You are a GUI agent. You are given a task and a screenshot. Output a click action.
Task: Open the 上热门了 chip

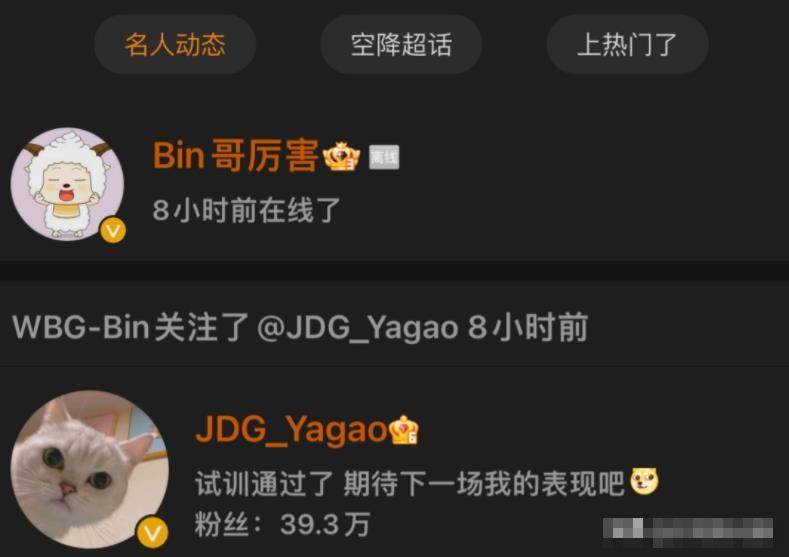tap(627, 44)
